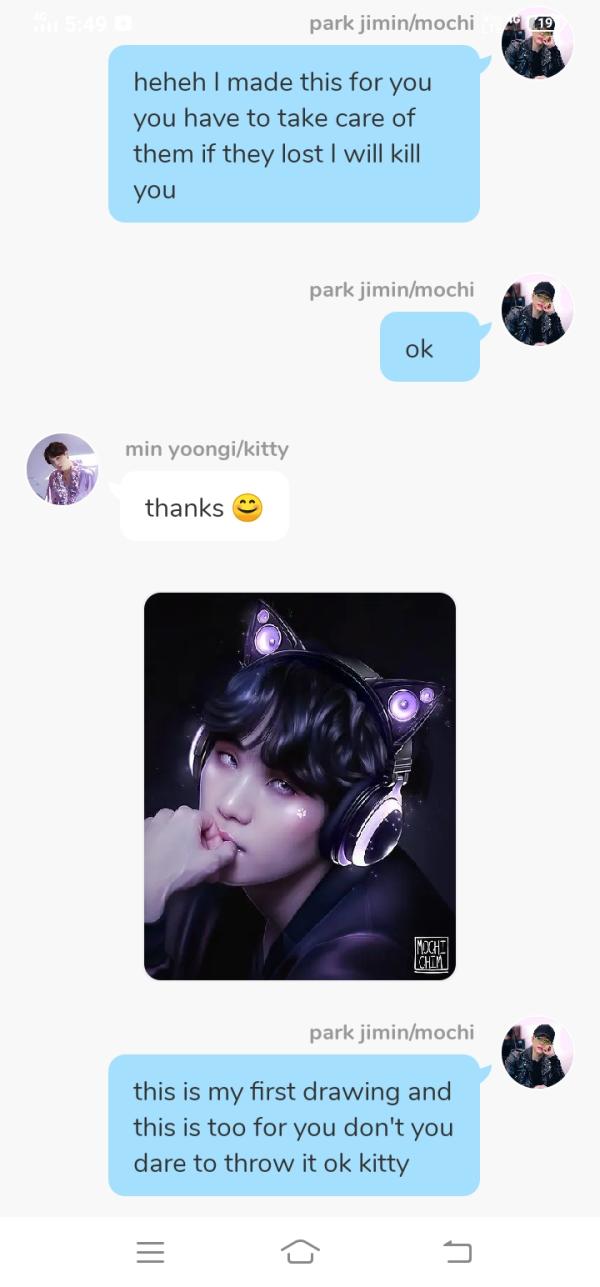600x1287 pixels.
Task: Go to the home screen
Action: coord(300,1250)
